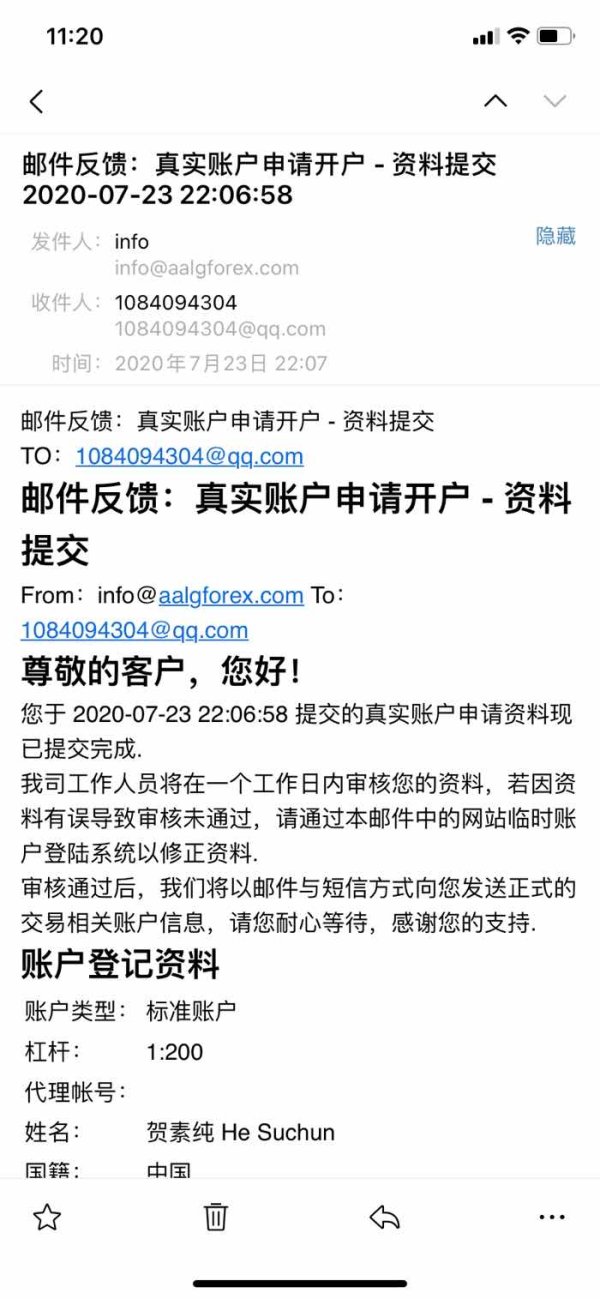Go back to the inbox list
Screen dimensions: 600x1299
37,101
